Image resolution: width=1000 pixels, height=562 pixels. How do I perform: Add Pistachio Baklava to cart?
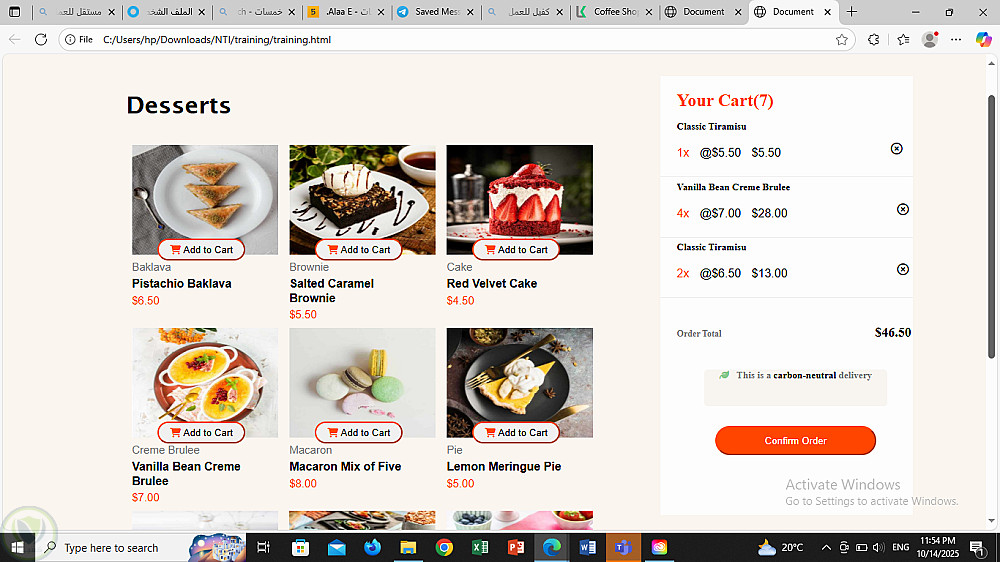tap(201, 250)
